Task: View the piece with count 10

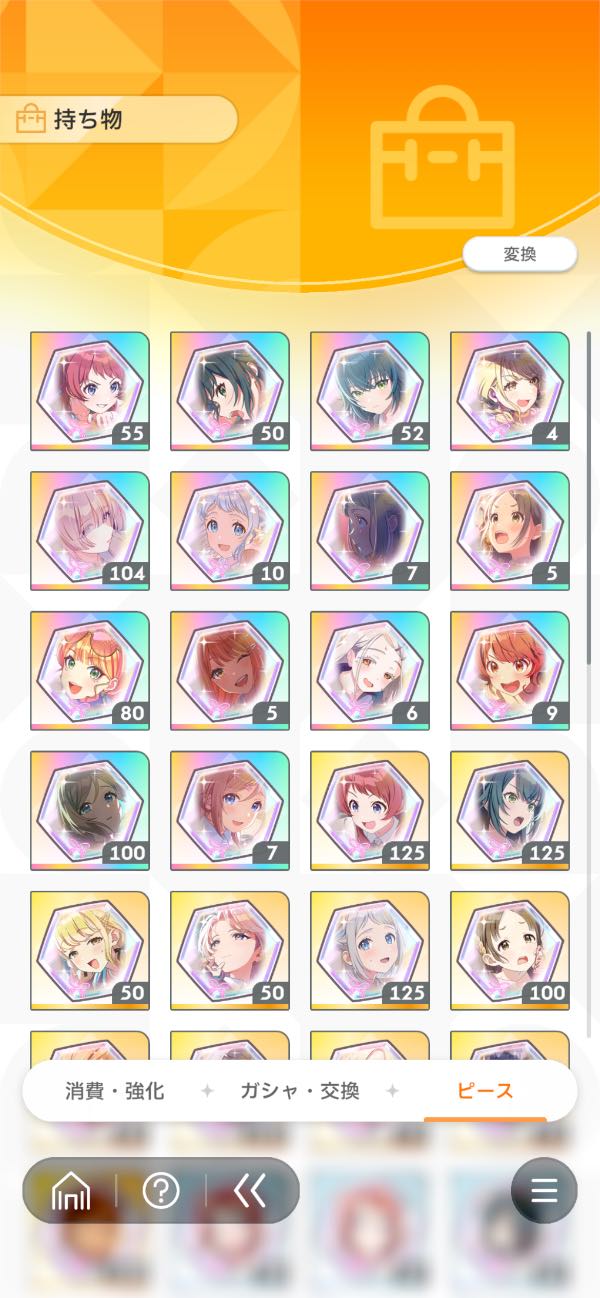Action: 230,531
